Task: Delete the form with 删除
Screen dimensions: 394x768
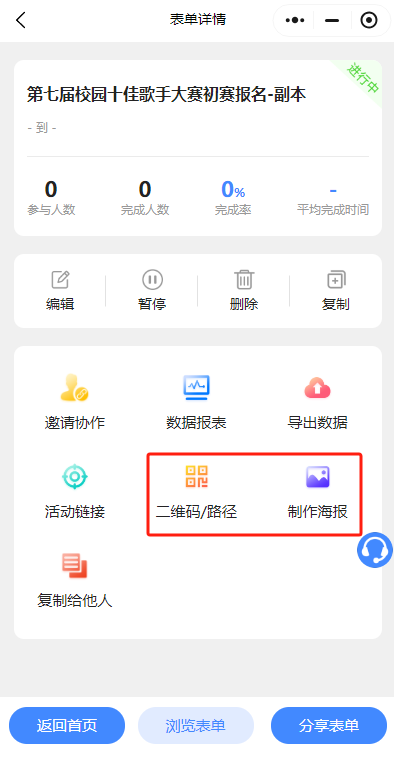Action: point(244,290)
